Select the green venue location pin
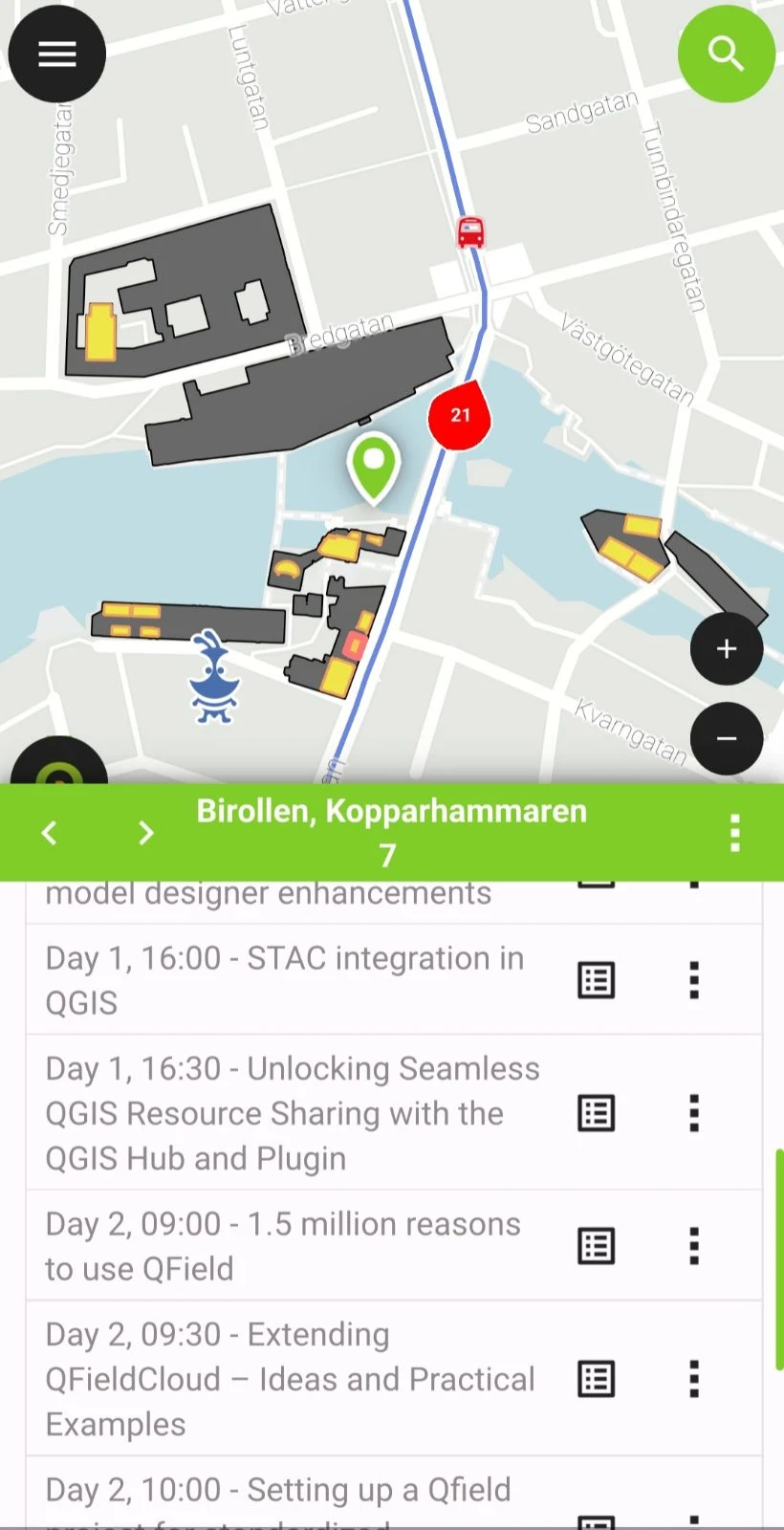The width and height of the screenshot is (784, 1530). click(374, 467)
